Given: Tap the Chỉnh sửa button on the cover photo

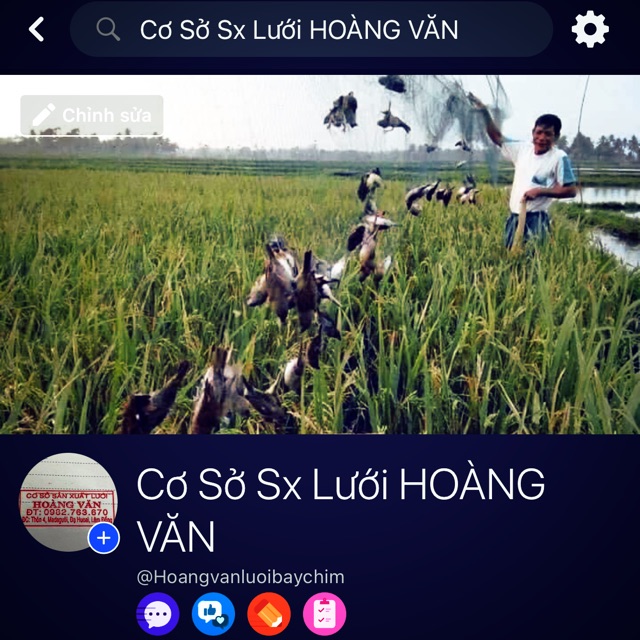Looking at the screenshot, I should point(92,116).
